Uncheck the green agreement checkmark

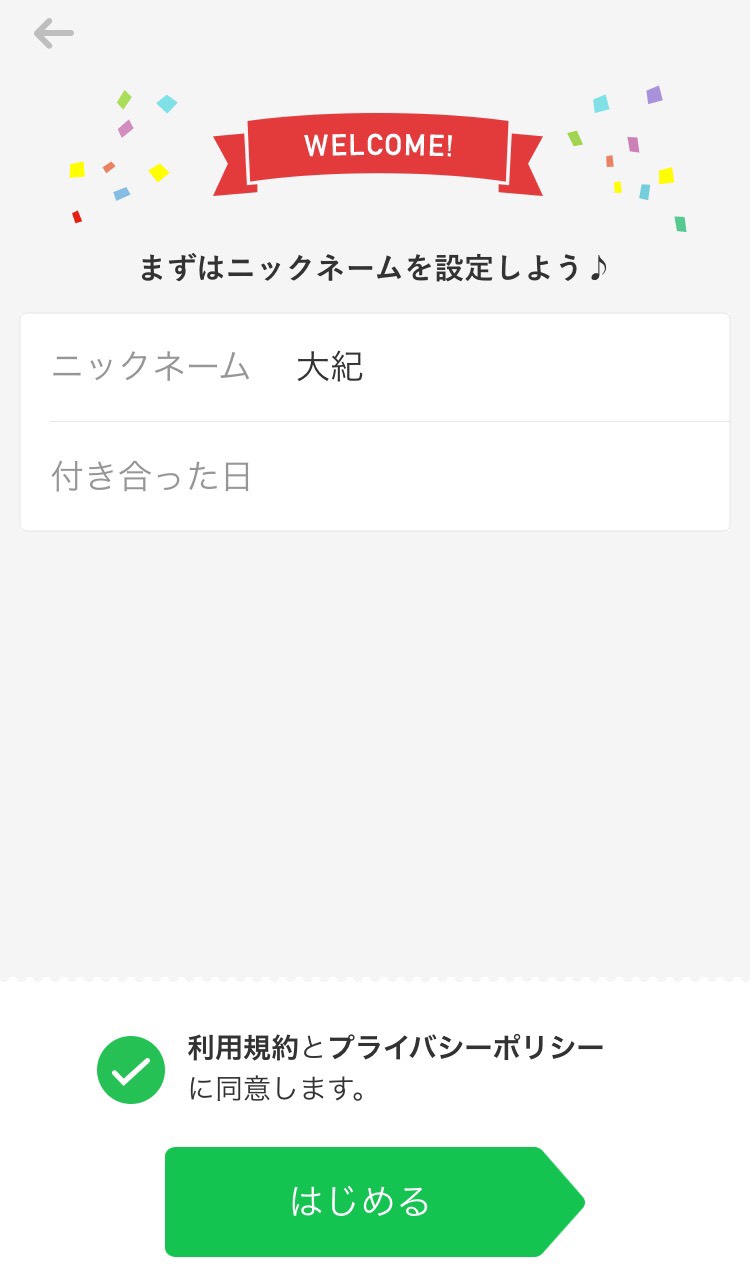click(131, 1070)
